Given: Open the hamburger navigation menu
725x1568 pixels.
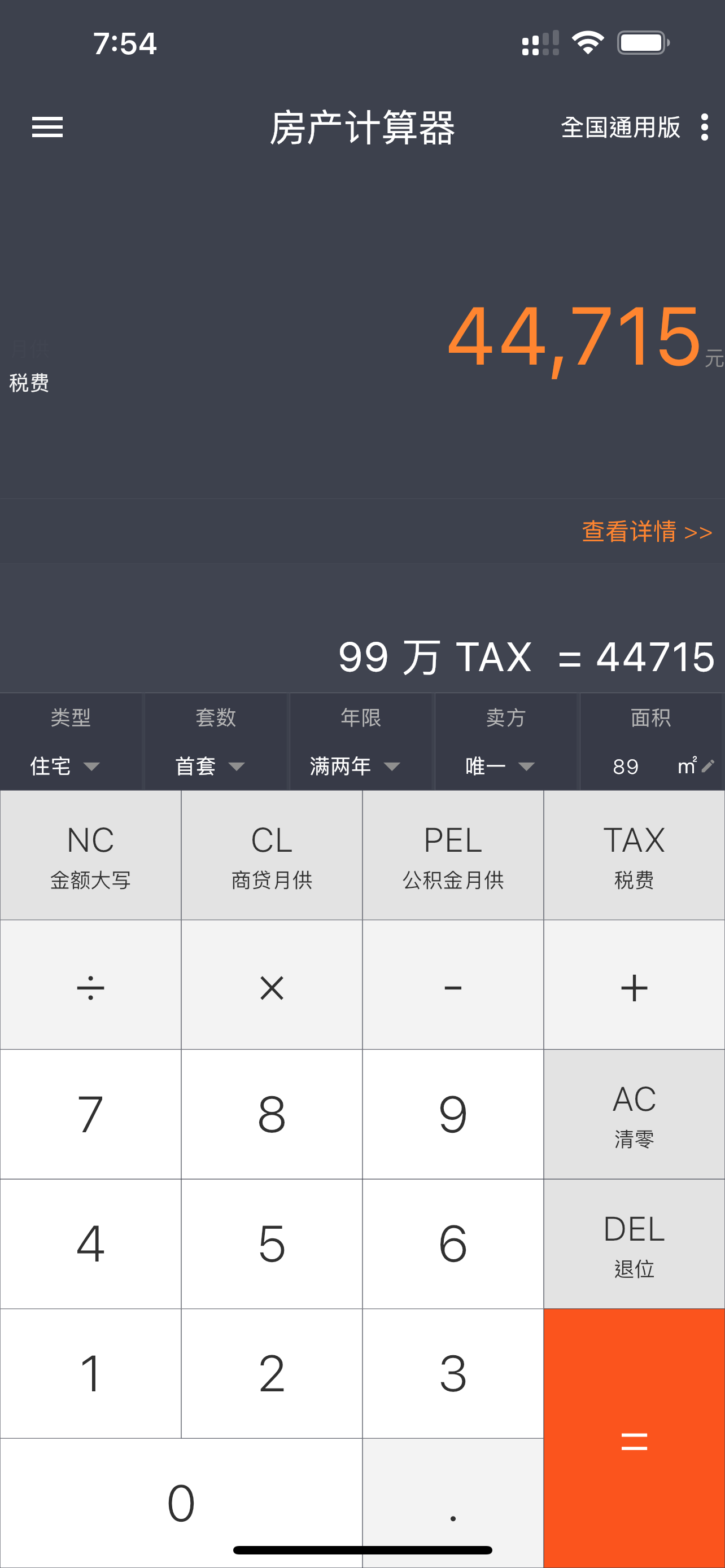Looking at the screenshot, I should pyautogui.click(x=47, y=128).
